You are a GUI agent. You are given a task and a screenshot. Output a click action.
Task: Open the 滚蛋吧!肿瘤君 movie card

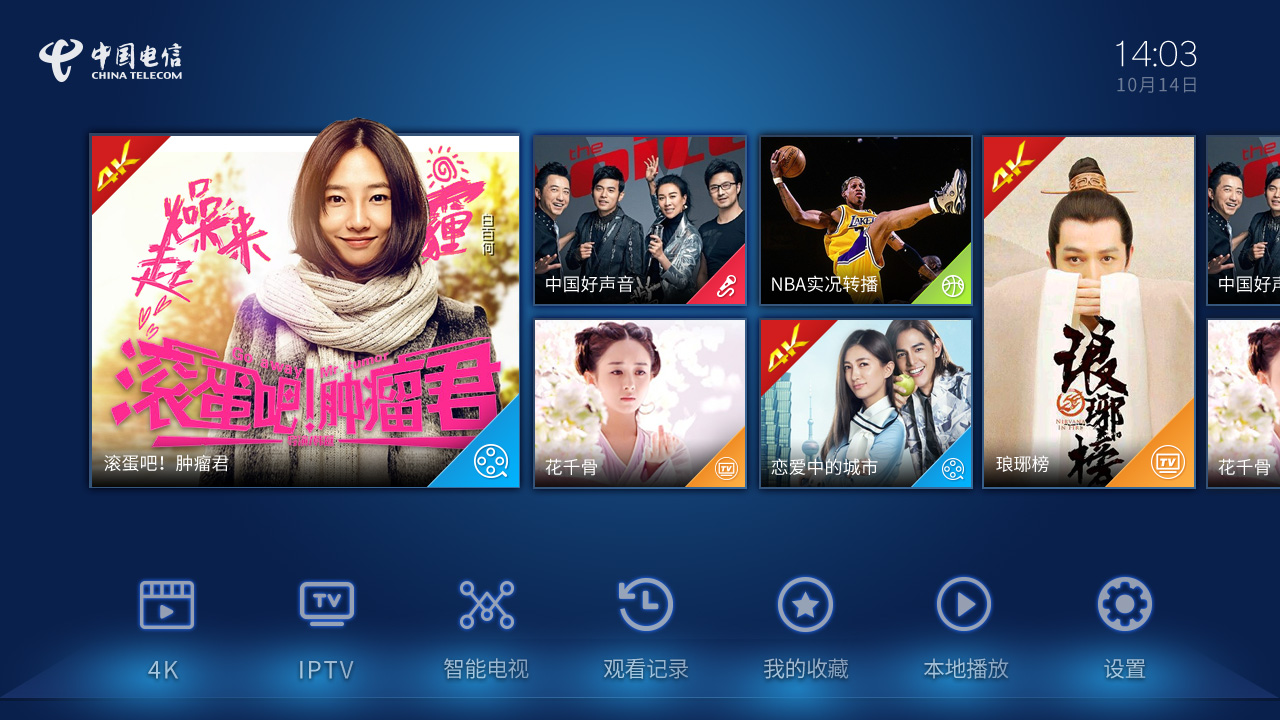click(x=305, y=311)
